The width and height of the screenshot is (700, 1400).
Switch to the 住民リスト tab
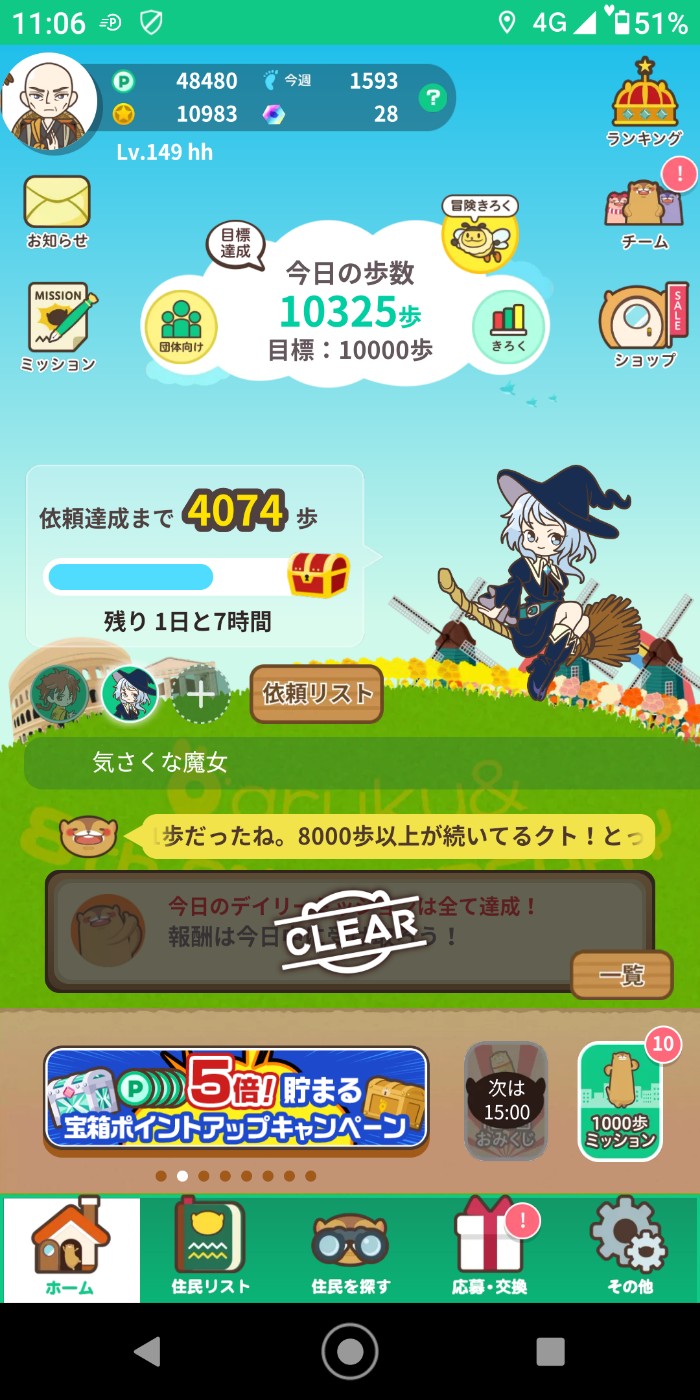[210, 1250]
